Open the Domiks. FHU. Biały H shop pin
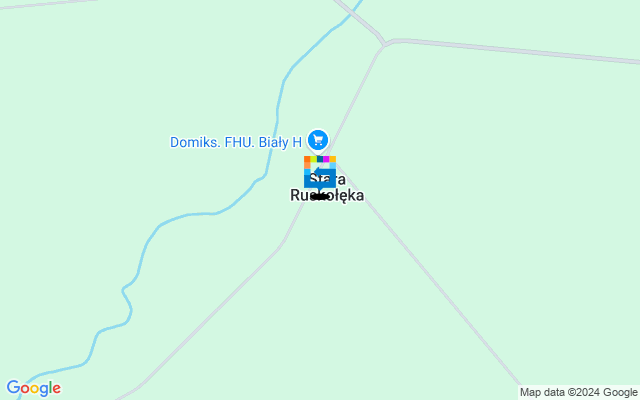The width and height of the screenshot is (640, 400). pyautogui.click(x=318, y=141)
